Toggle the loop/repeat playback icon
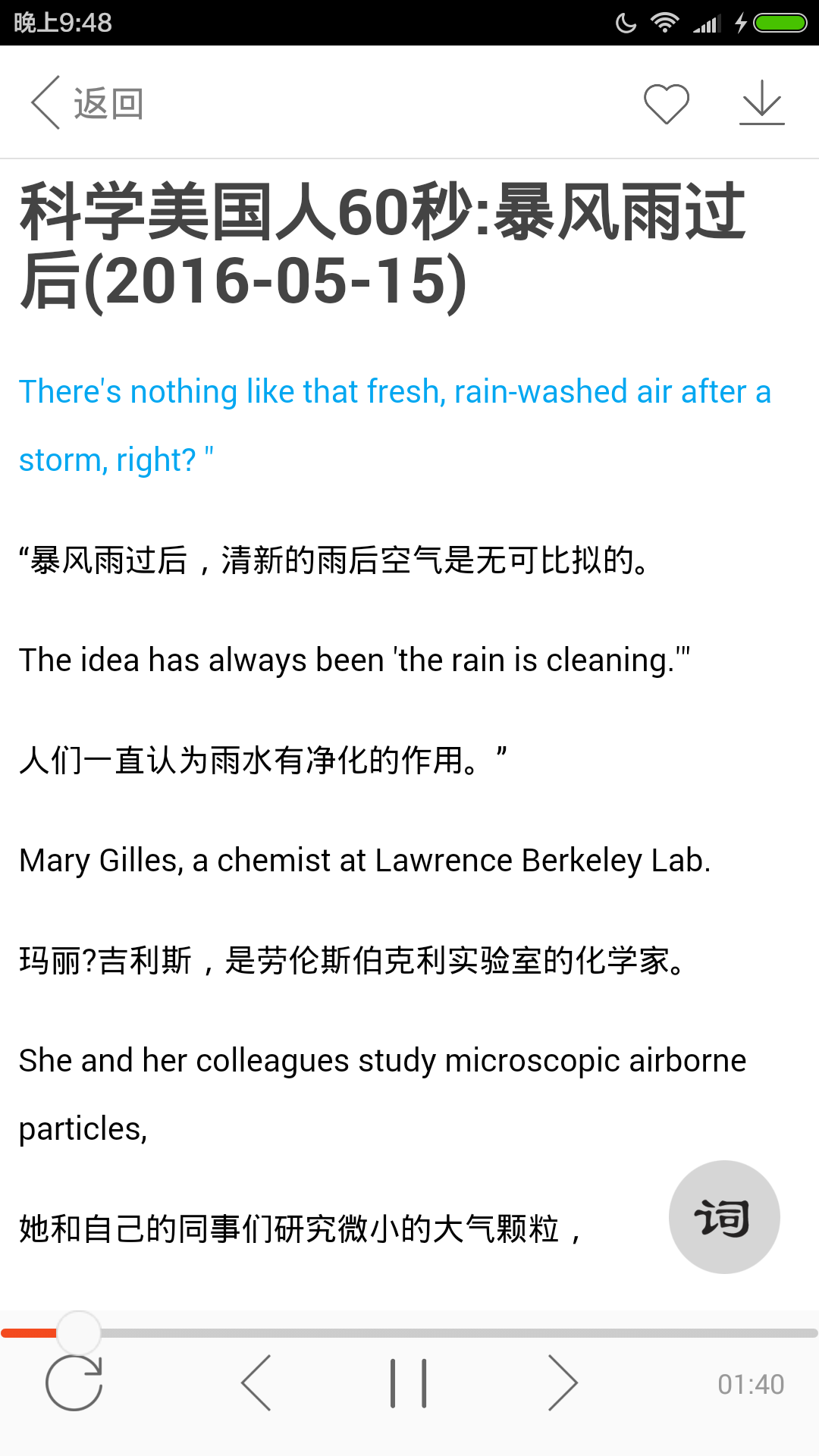 click(74, 1383)
